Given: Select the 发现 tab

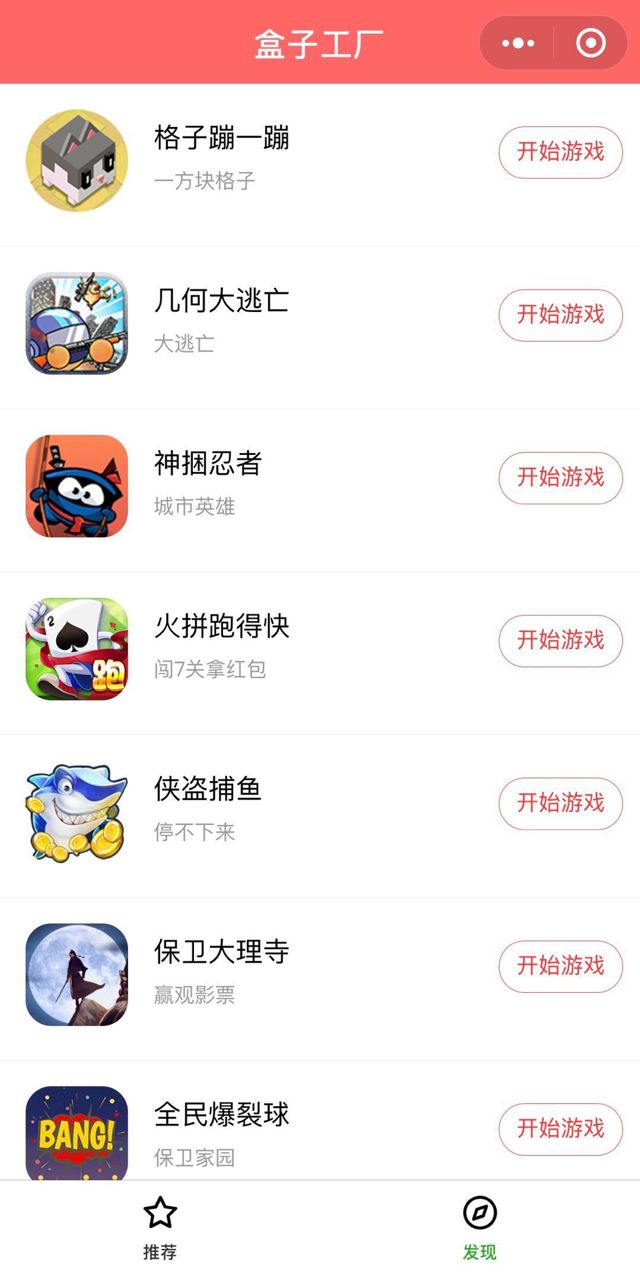Looking at the screenshot, I should click(x=480, y=1229).
